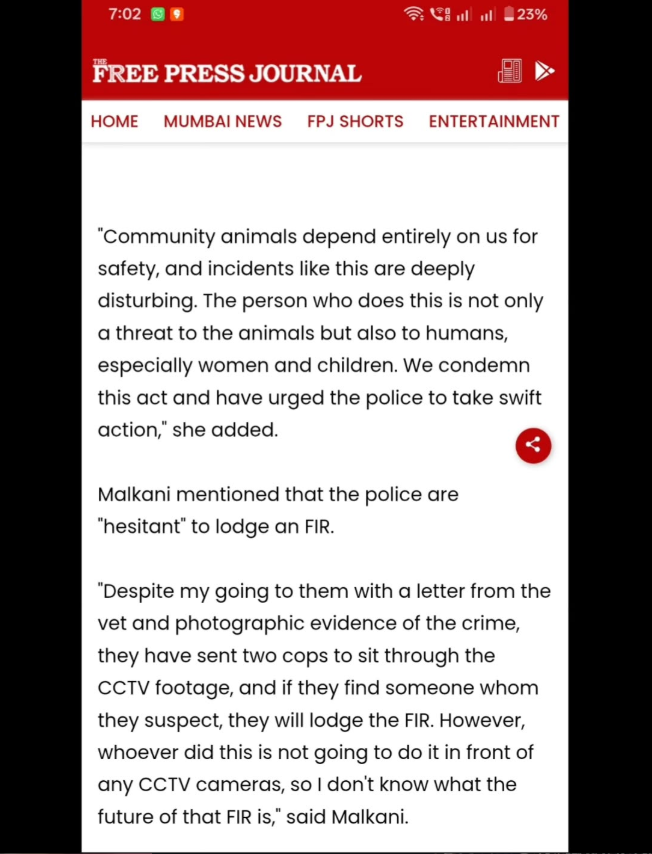Viewport: 652px width, 854px height.
Task: Share this article via red button
Action: [533, 445]
